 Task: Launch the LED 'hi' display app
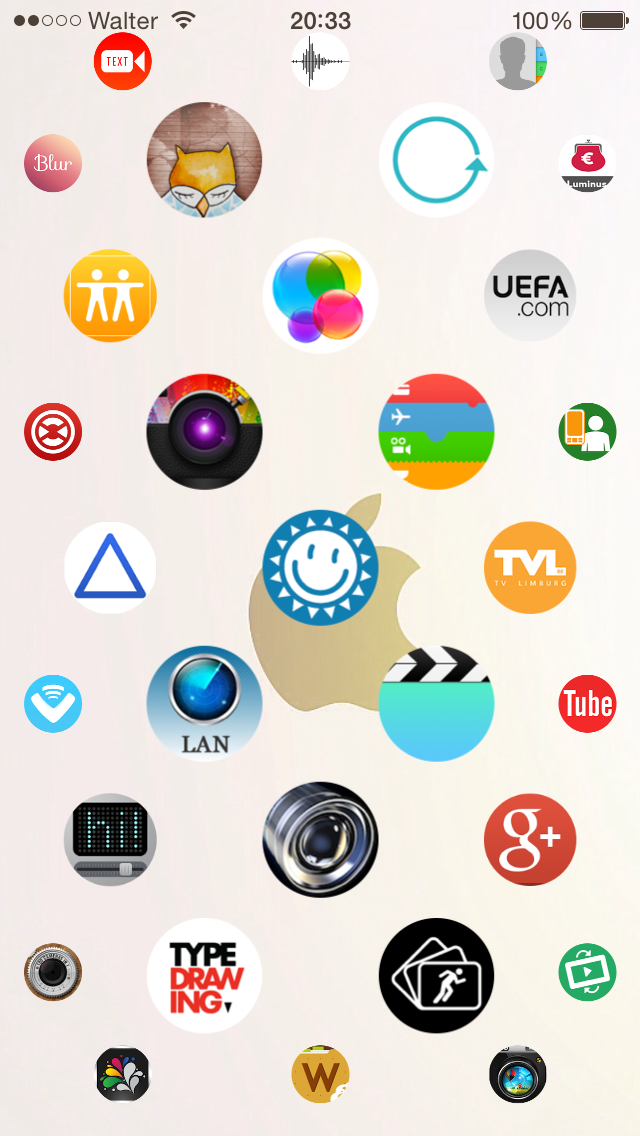(110, 839)
